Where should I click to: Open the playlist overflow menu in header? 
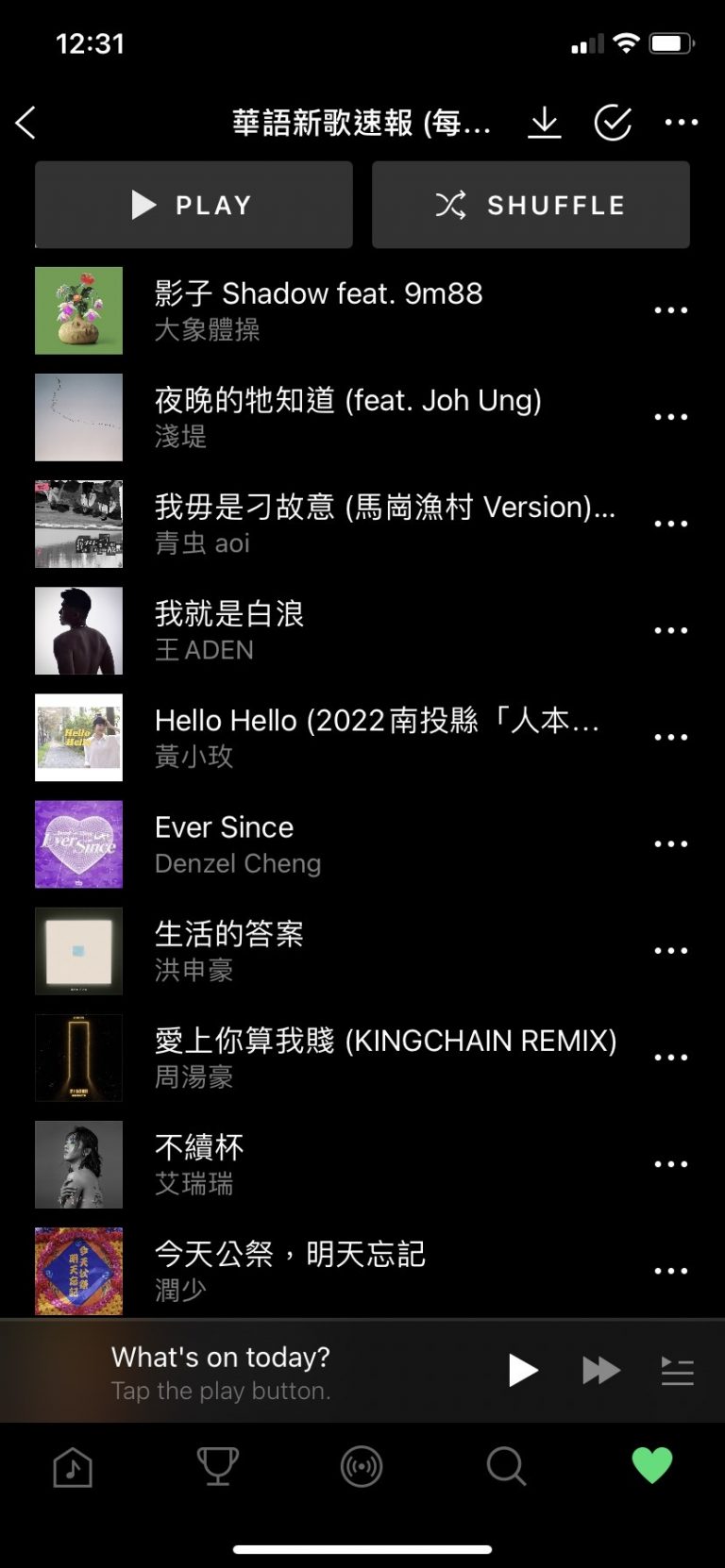tap(681, 123)
